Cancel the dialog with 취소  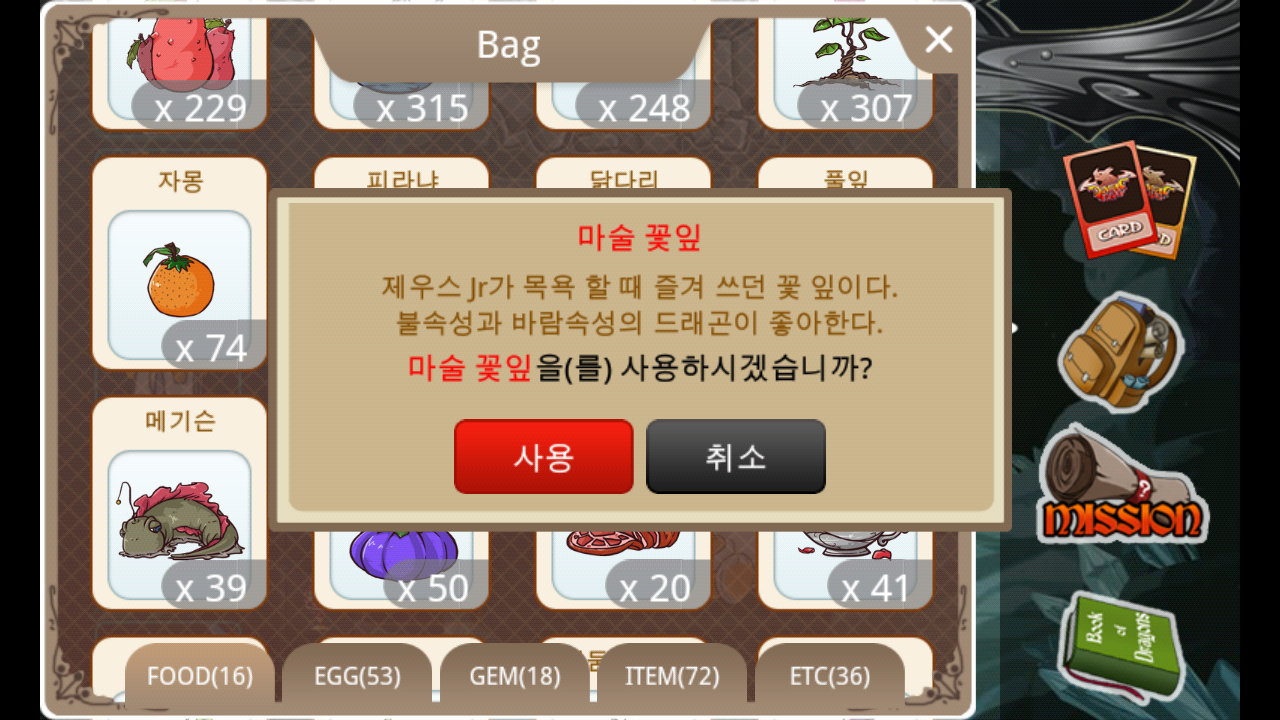point(735,457)
